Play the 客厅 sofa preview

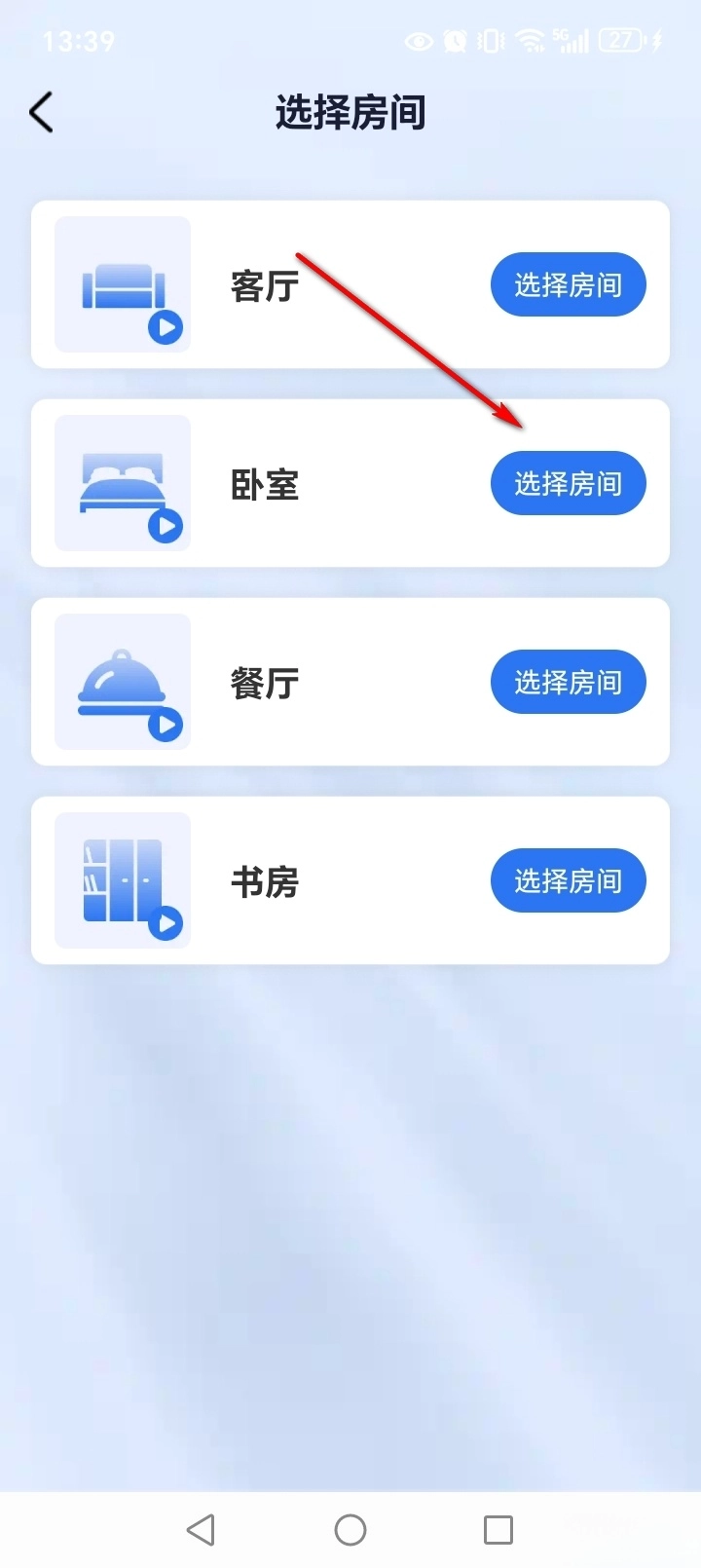(x=166, y=327)
